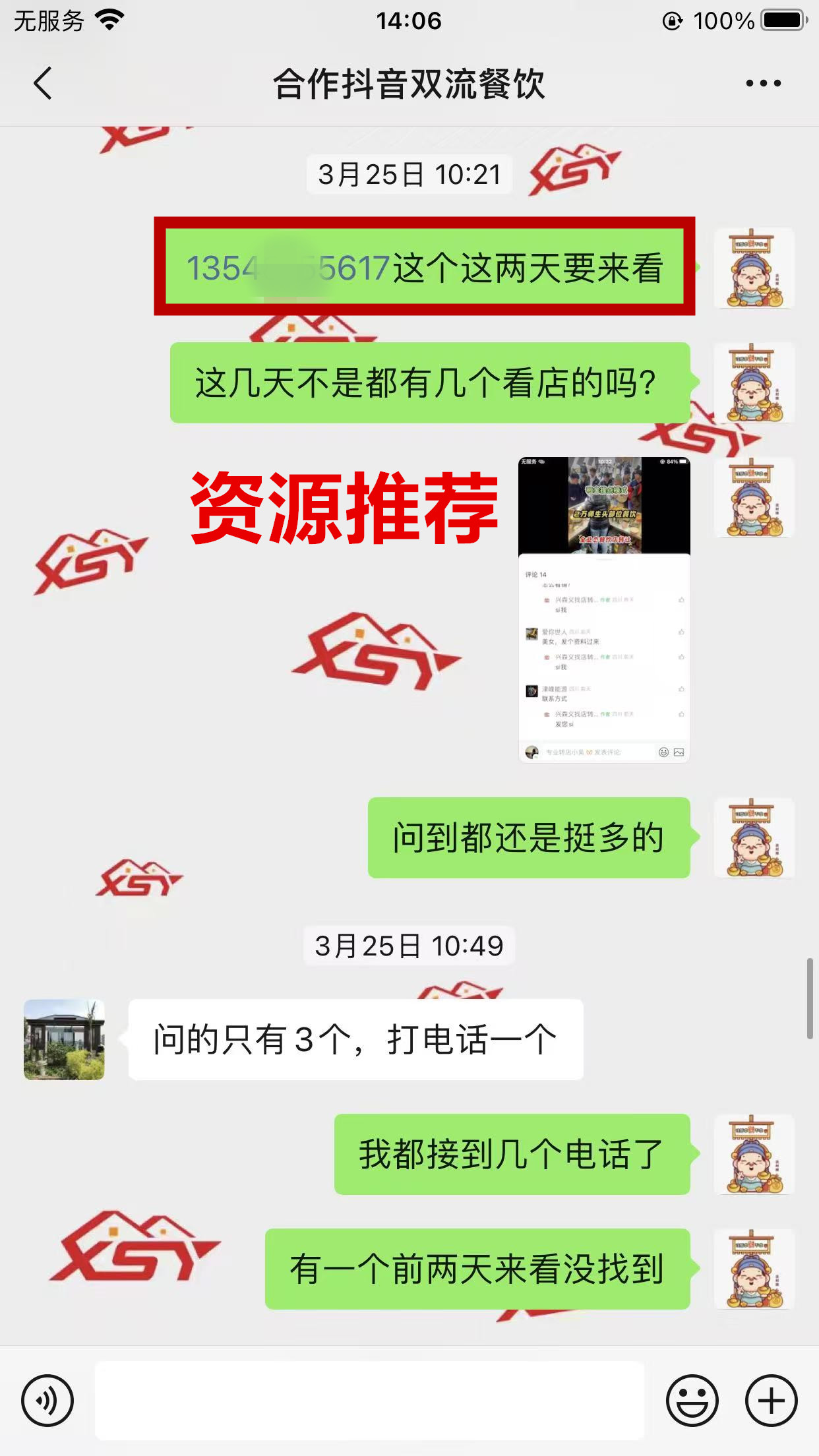Open the shared screenshot image in the chat

604,609
